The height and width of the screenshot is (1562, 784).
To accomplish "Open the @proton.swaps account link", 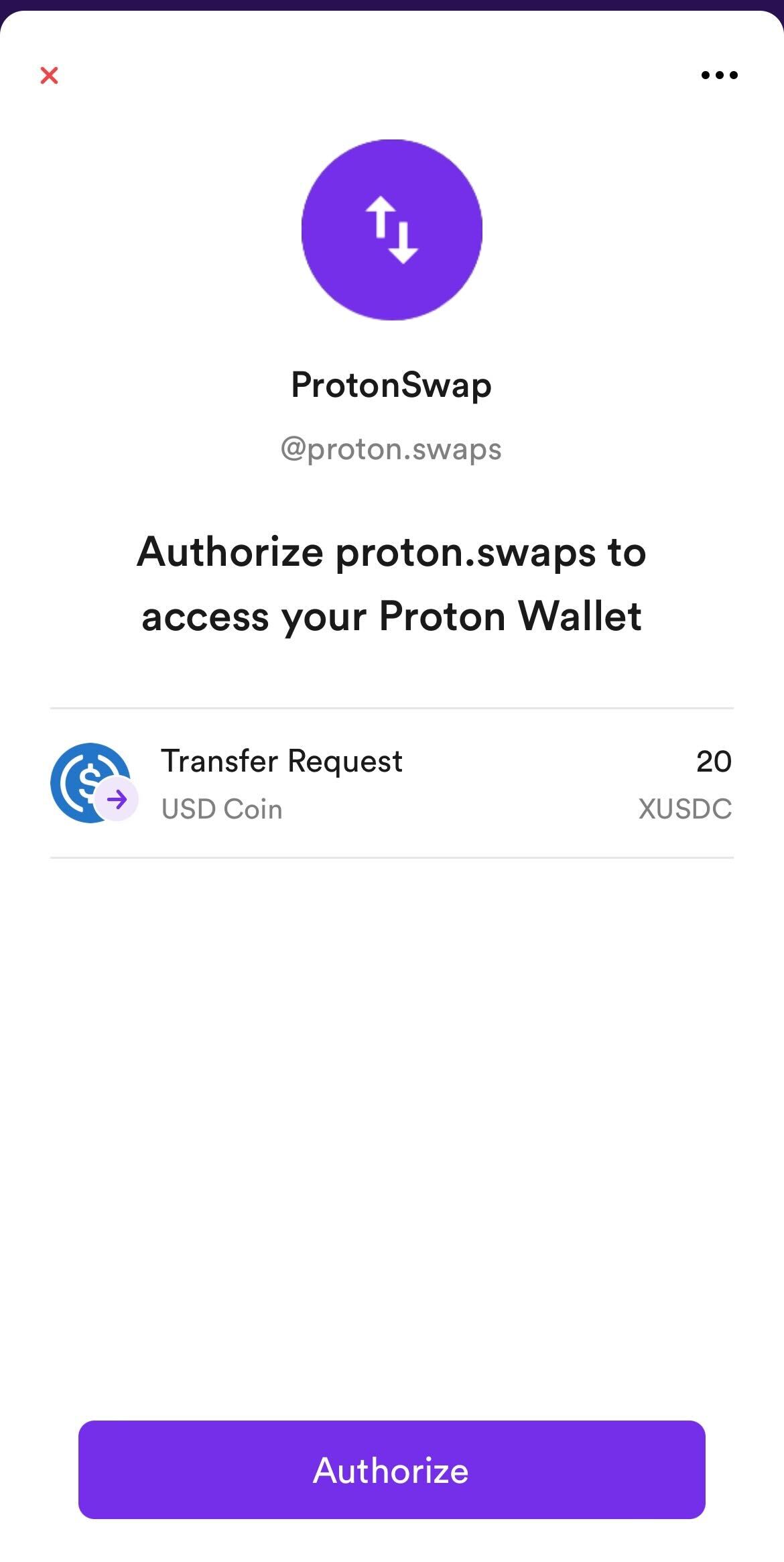I will (x=392, y=449).
